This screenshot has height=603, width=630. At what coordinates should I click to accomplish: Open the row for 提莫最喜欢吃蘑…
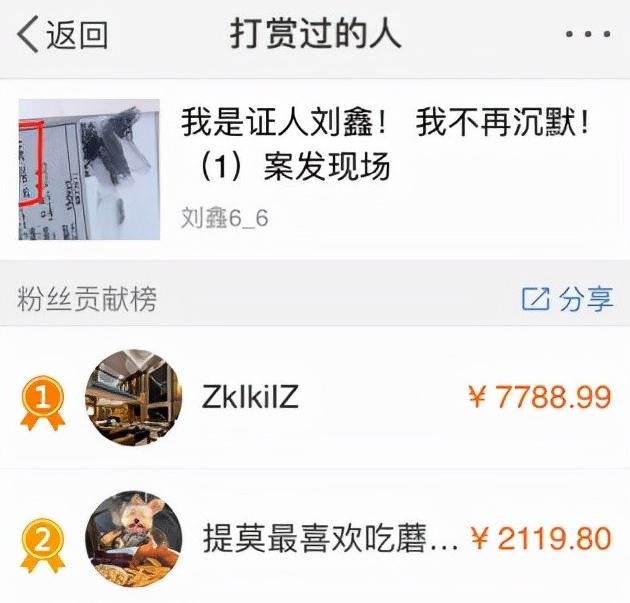click(330, 539)
